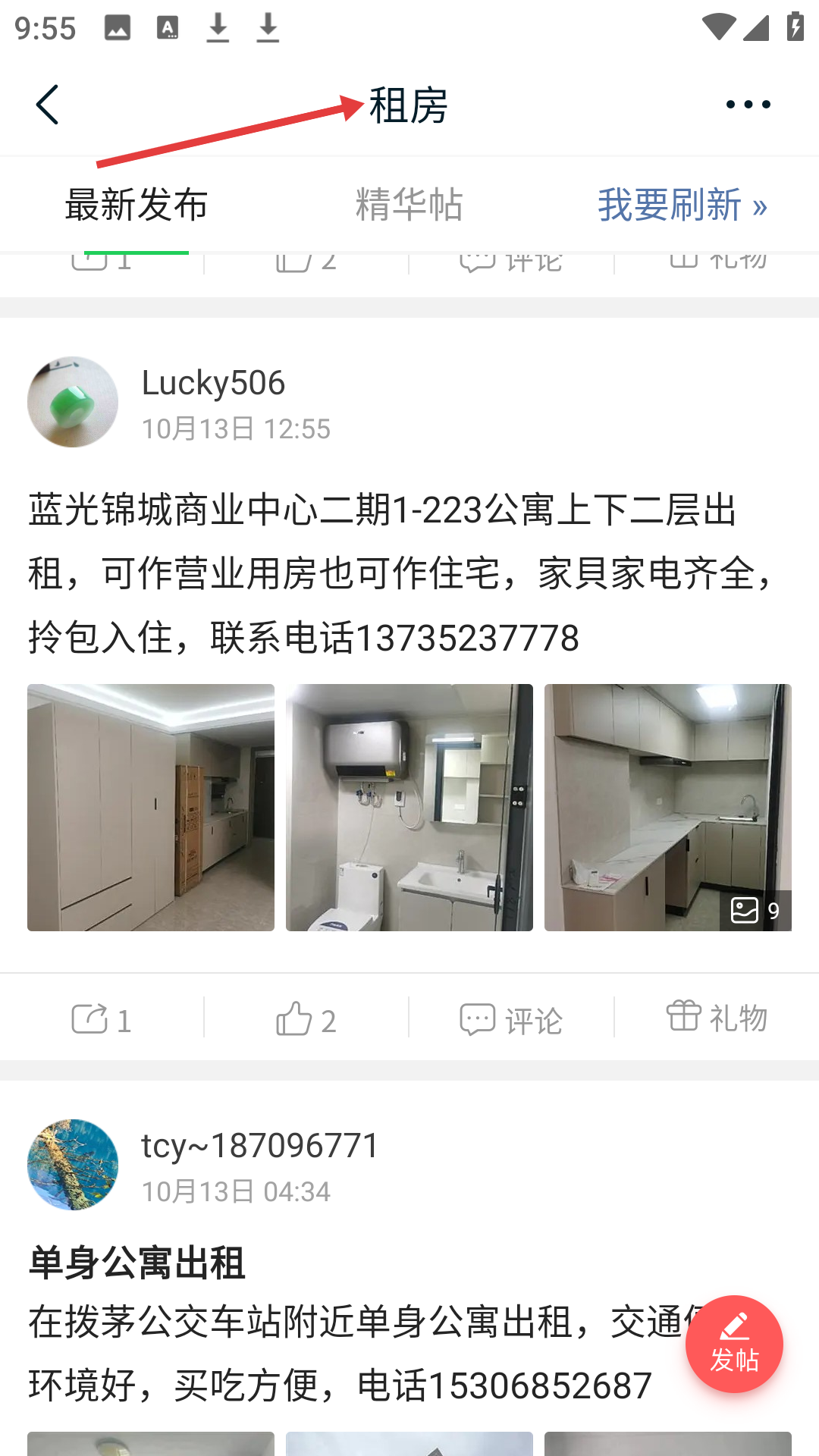Create a new post with 发帖

tap(734, 1344)
